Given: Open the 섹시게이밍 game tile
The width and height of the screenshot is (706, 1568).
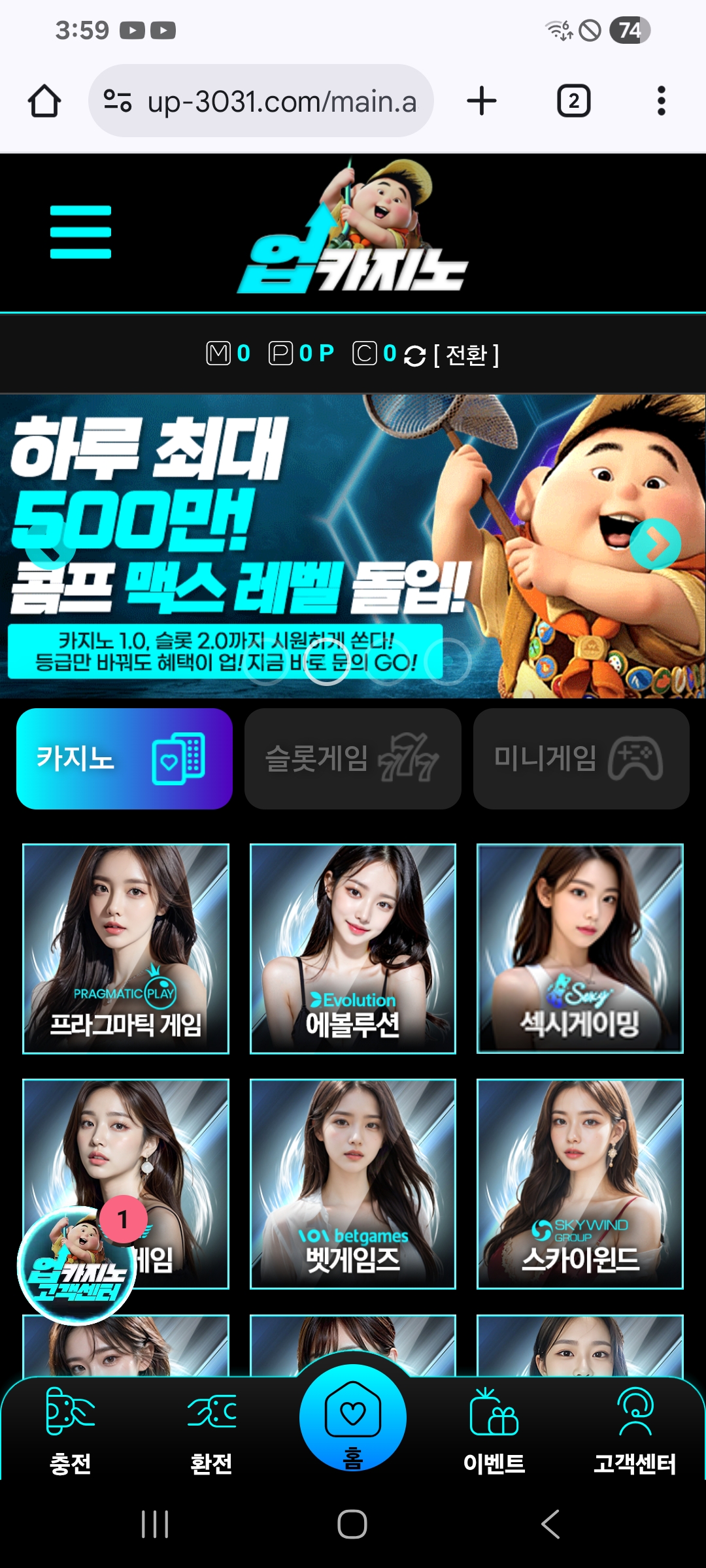Looking at the screenshot, I should (580, 949).
